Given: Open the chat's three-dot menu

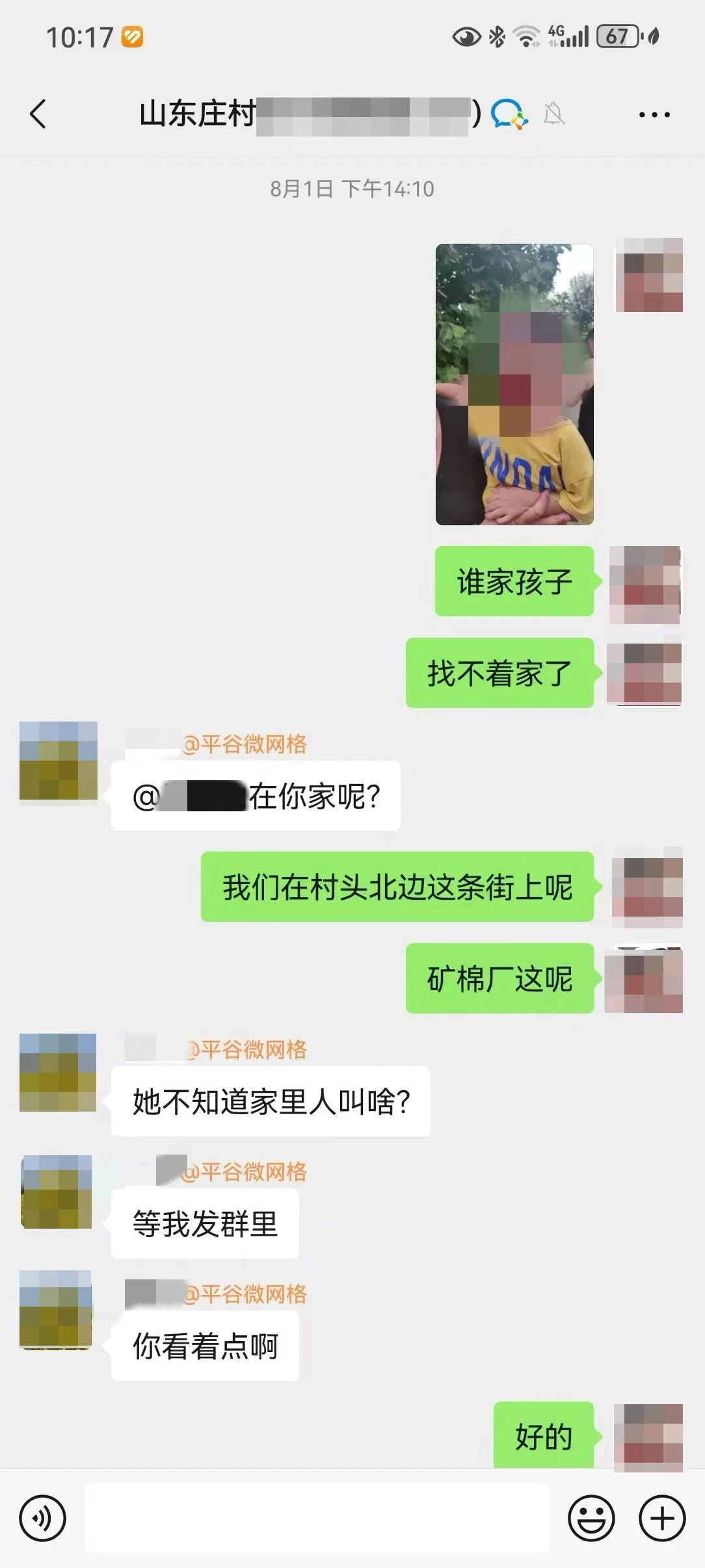Looking at the screenshot, I should [x=654, y=115].
